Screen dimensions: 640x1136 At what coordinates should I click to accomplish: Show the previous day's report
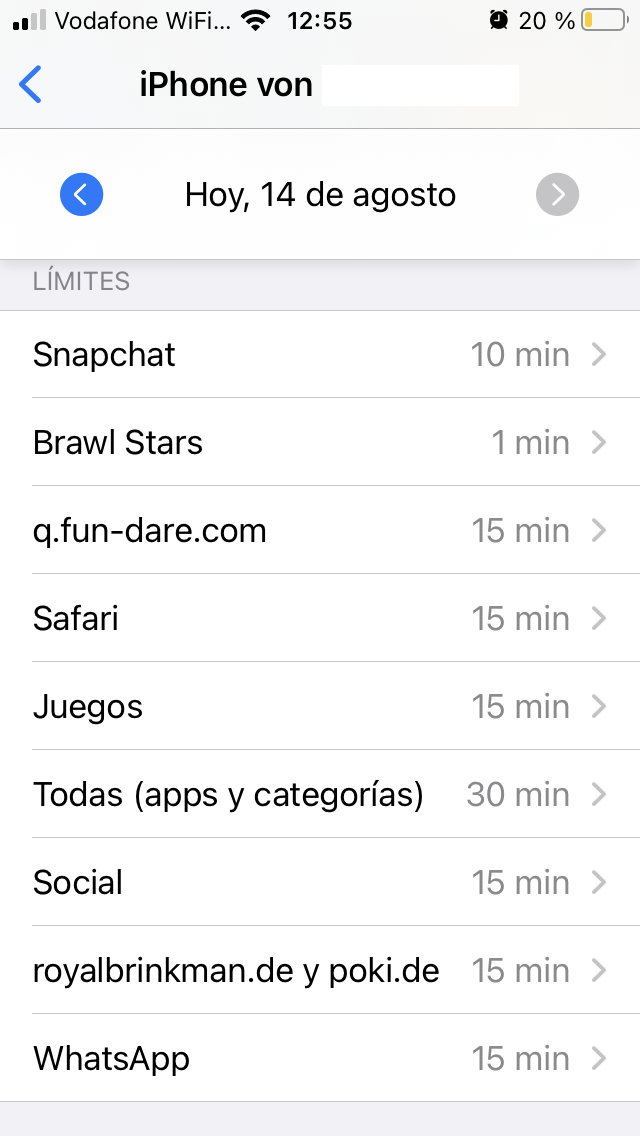81,194
